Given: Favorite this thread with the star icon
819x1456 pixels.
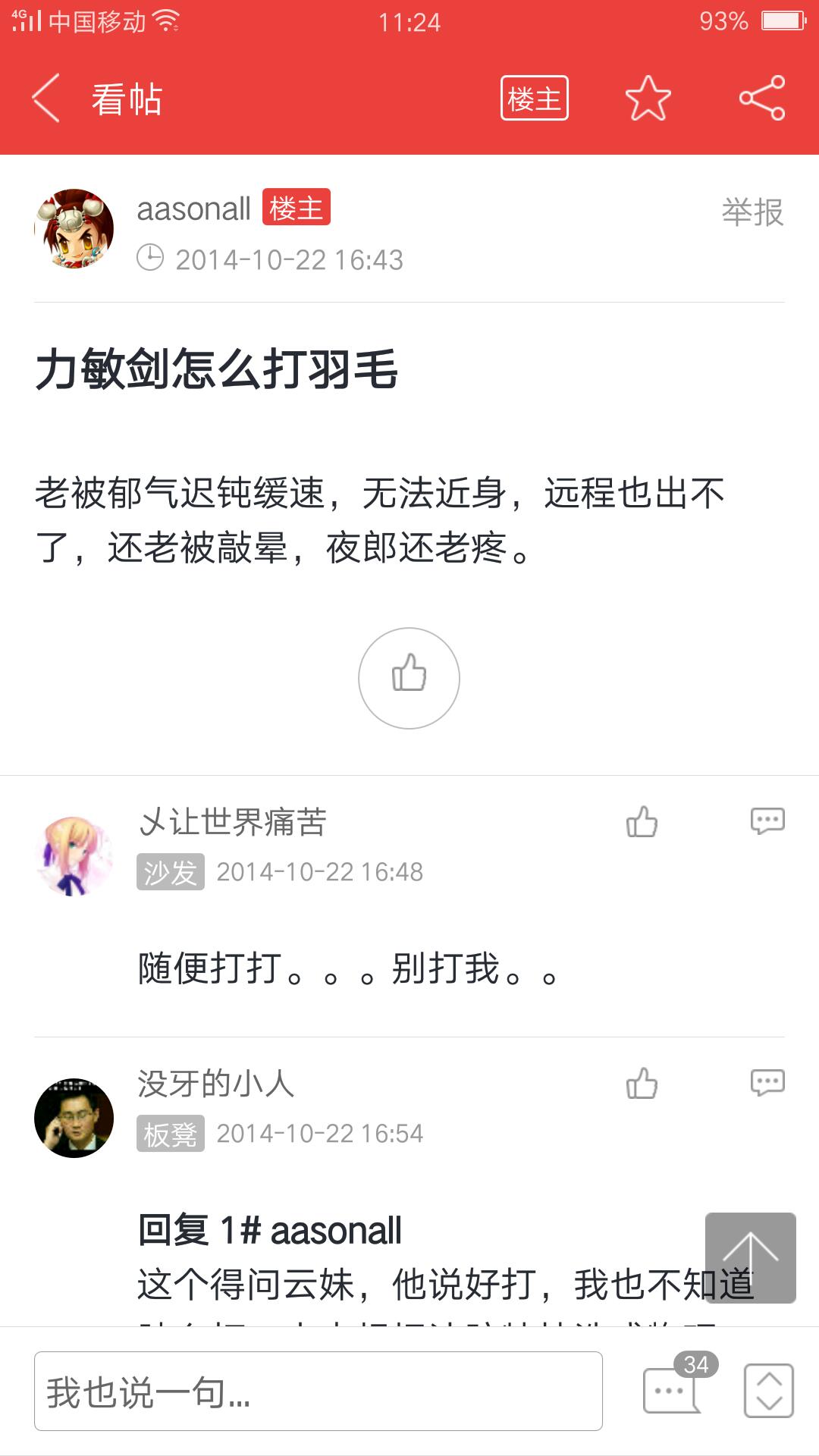Looking at the screenshot, I should [648, 99].
